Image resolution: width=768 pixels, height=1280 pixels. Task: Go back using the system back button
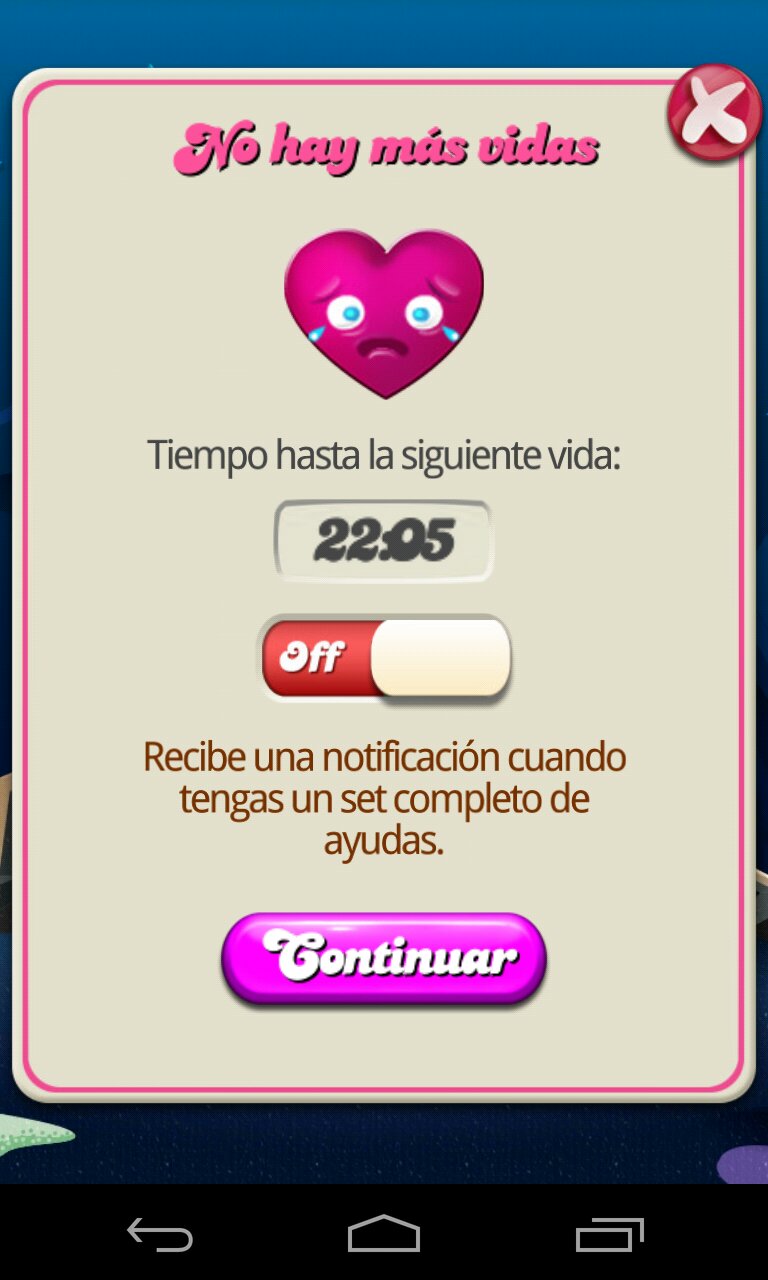159,1234
